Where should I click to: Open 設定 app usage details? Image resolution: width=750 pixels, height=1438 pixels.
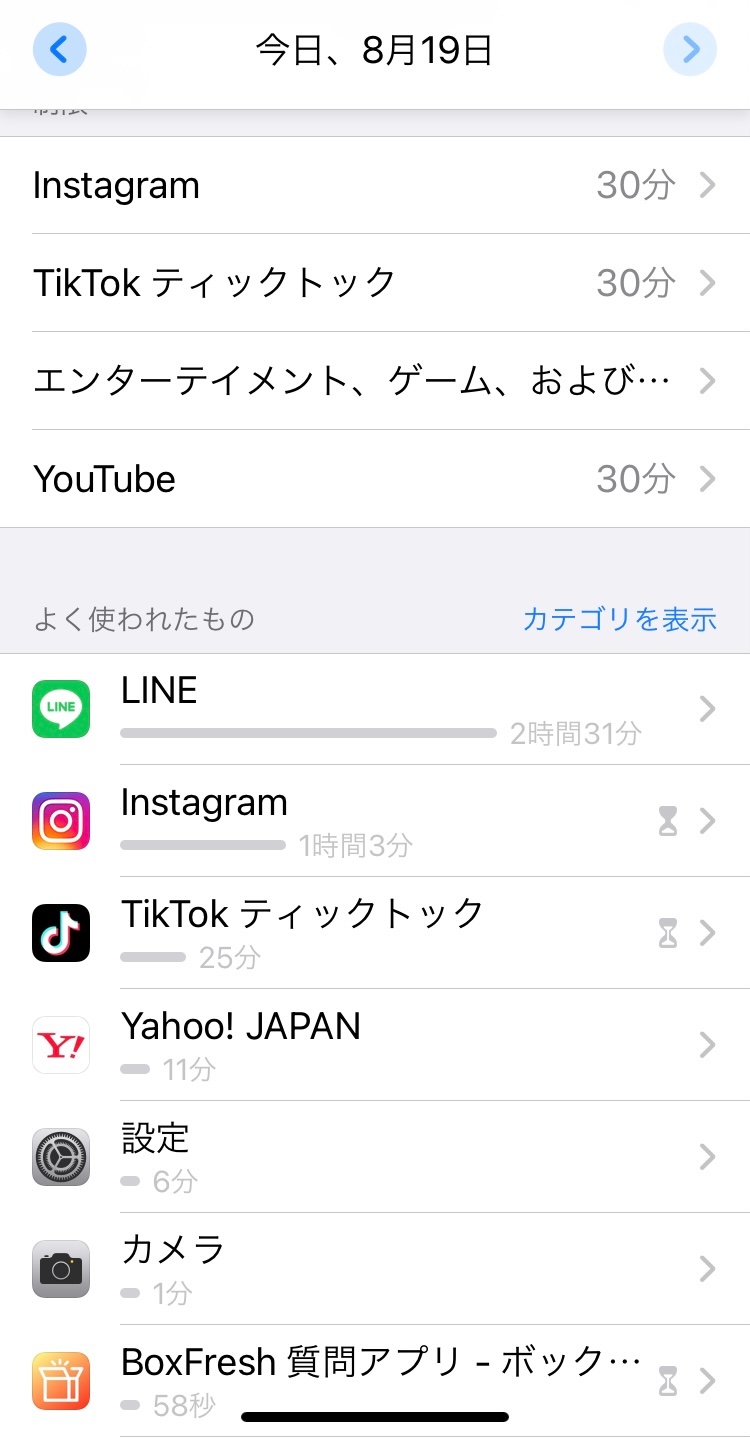[375, 1158]
